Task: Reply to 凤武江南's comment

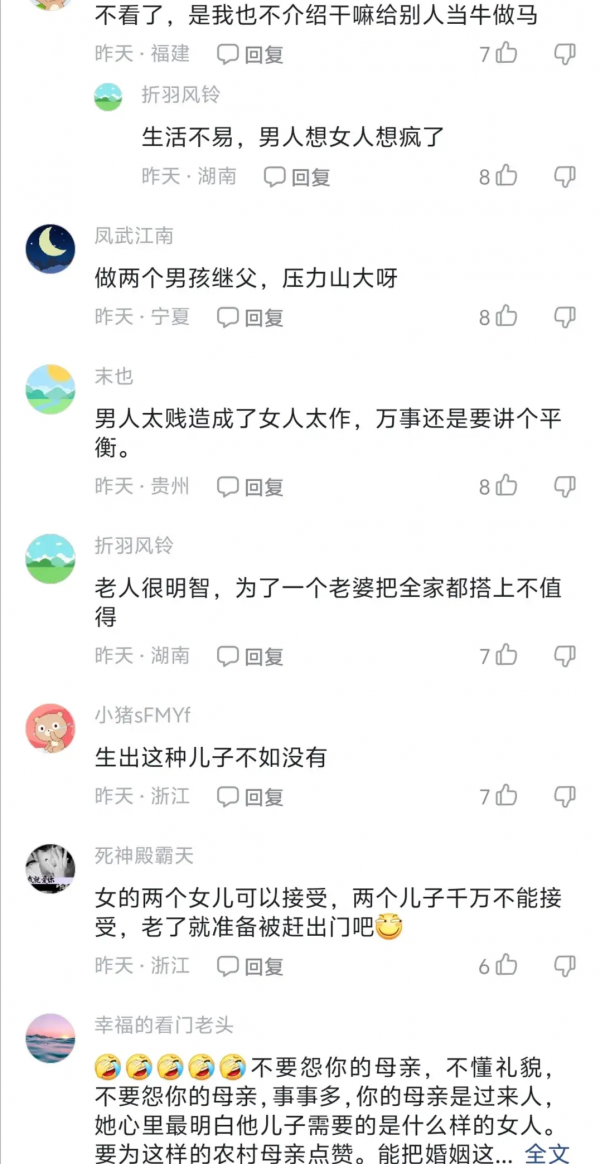Action: [251, 318]
